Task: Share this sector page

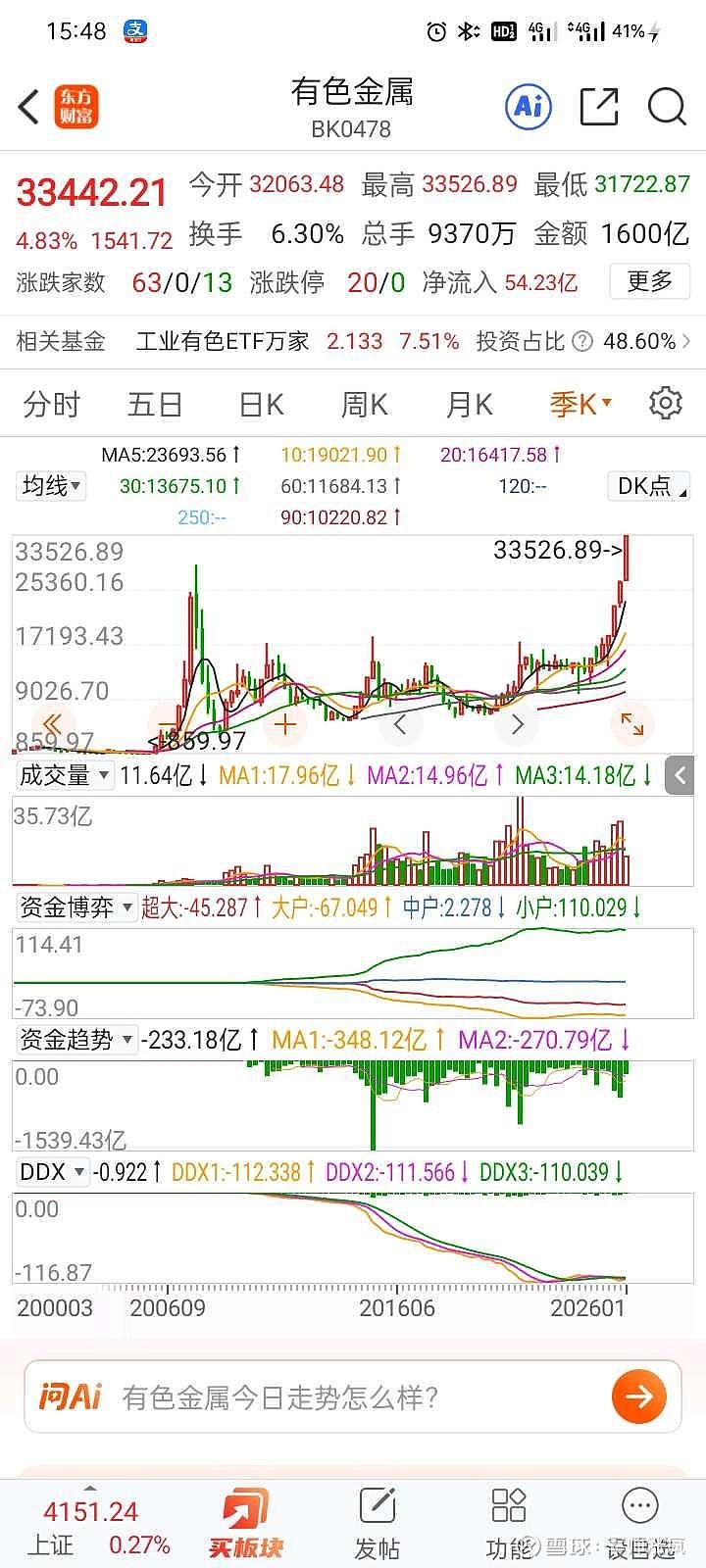Action: (599, 106)
